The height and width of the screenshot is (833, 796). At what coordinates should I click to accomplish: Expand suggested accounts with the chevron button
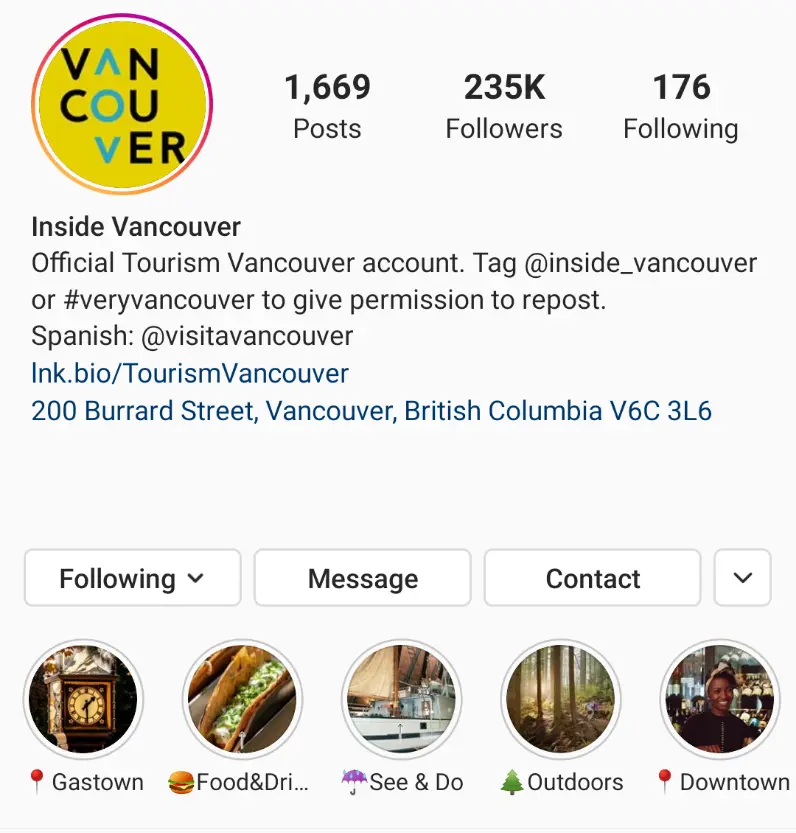[742, 578]
